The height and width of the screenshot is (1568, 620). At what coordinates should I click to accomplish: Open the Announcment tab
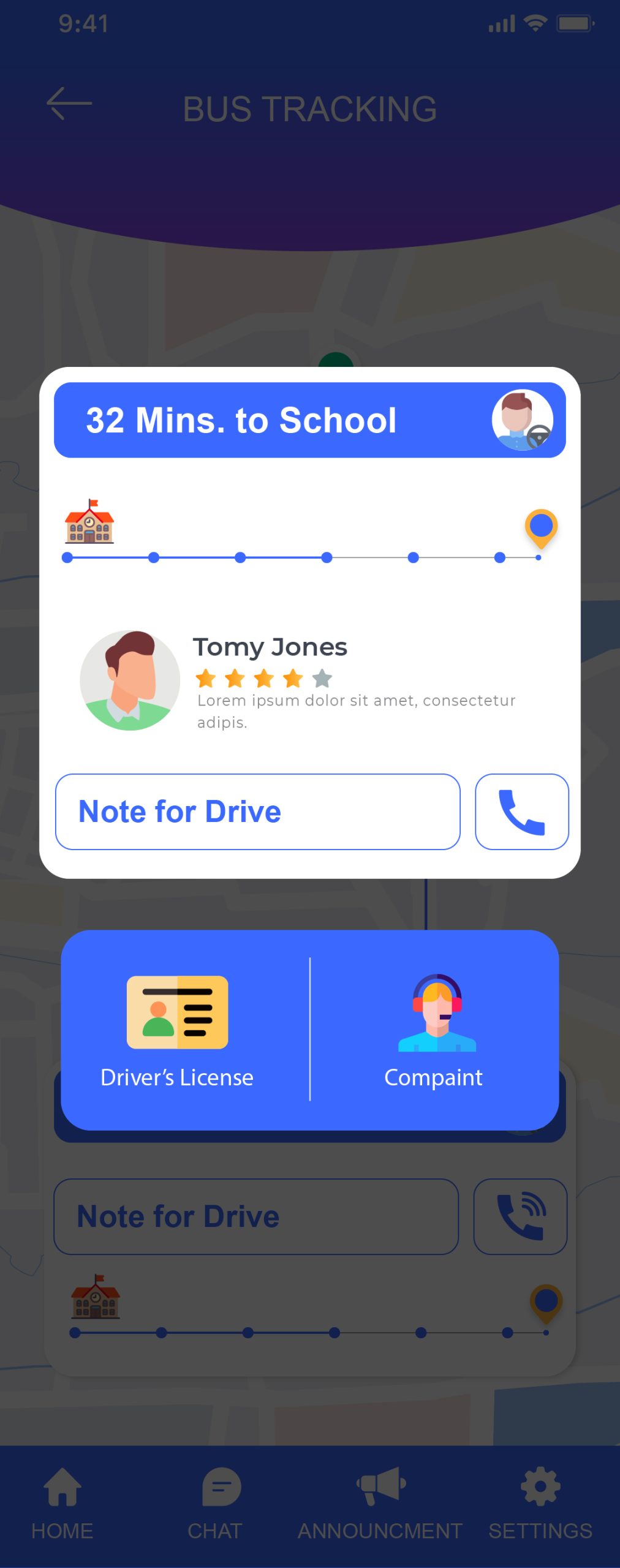(x=380, y=1503)
